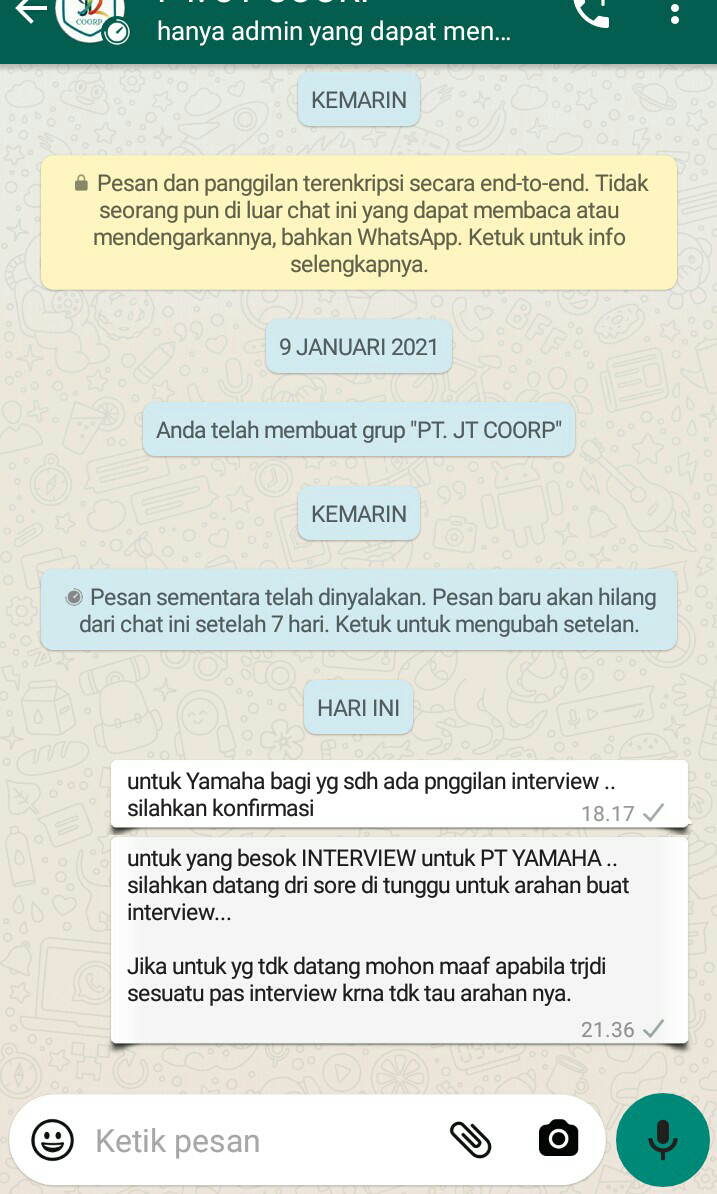The image size is (717, 1194).
Task: Open the three-dot overflow menu
Action: point(676,13)
